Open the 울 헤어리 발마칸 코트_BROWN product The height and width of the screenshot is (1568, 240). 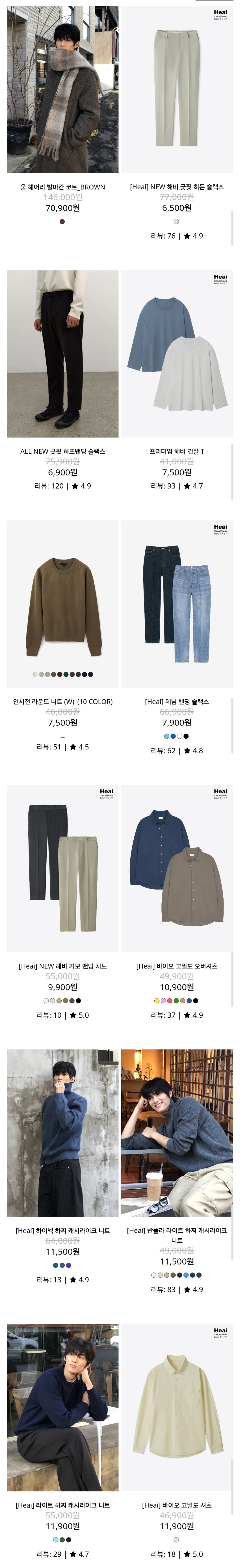coord(63,90)
